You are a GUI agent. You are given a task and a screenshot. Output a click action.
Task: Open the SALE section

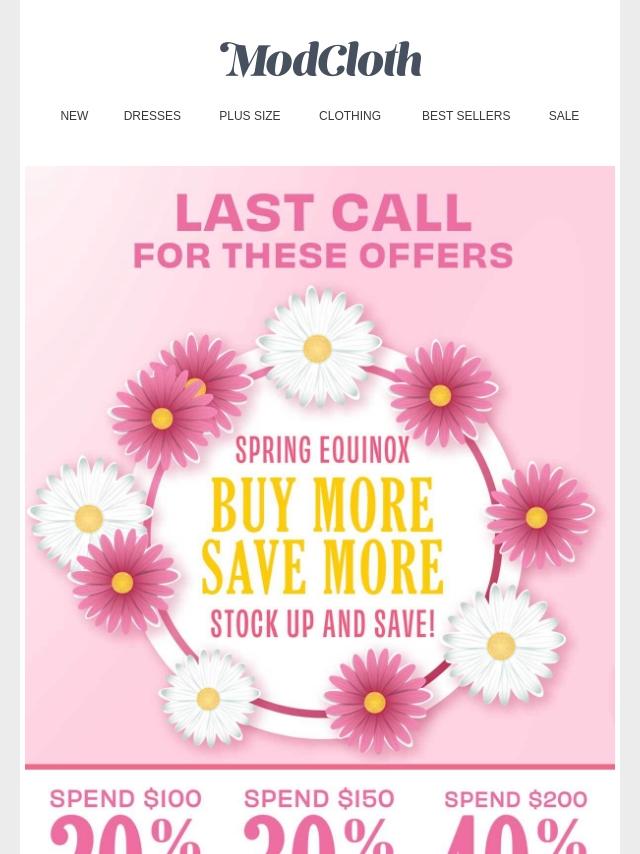[x=564, y=116]
